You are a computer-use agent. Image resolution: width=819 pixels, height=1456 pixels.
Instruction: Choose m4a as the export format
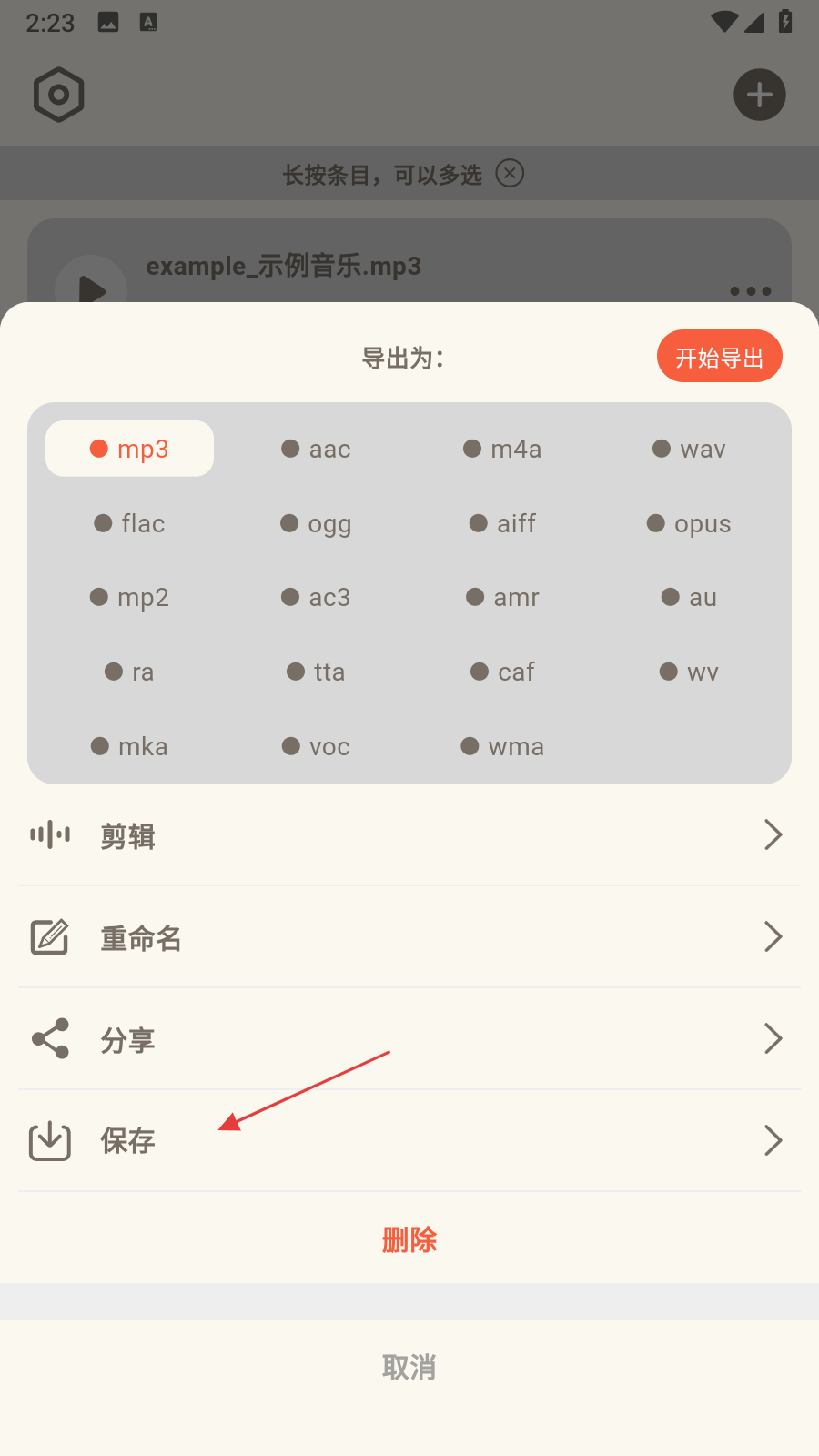502,449
